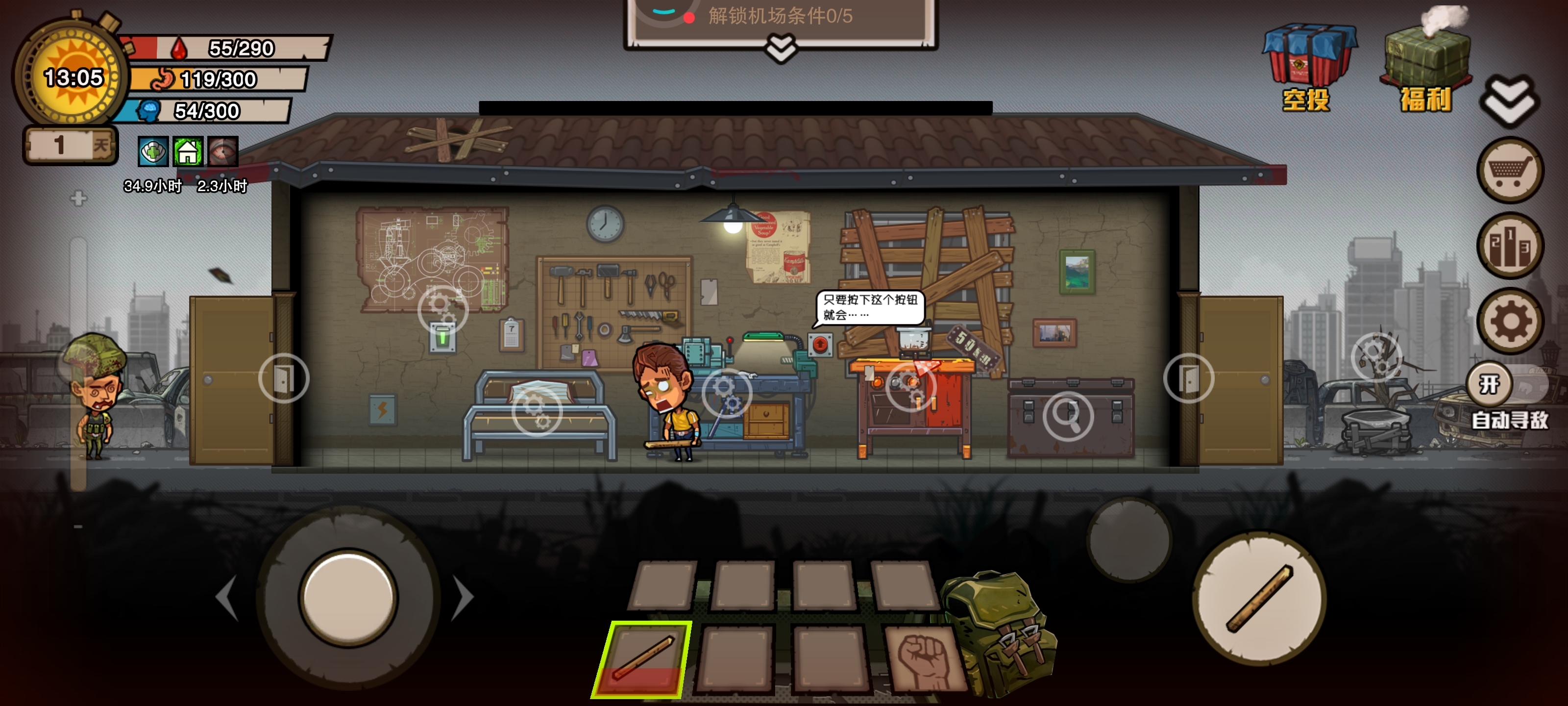Expand the 解锁机场条件 objective panel

(x=781, y=48)
